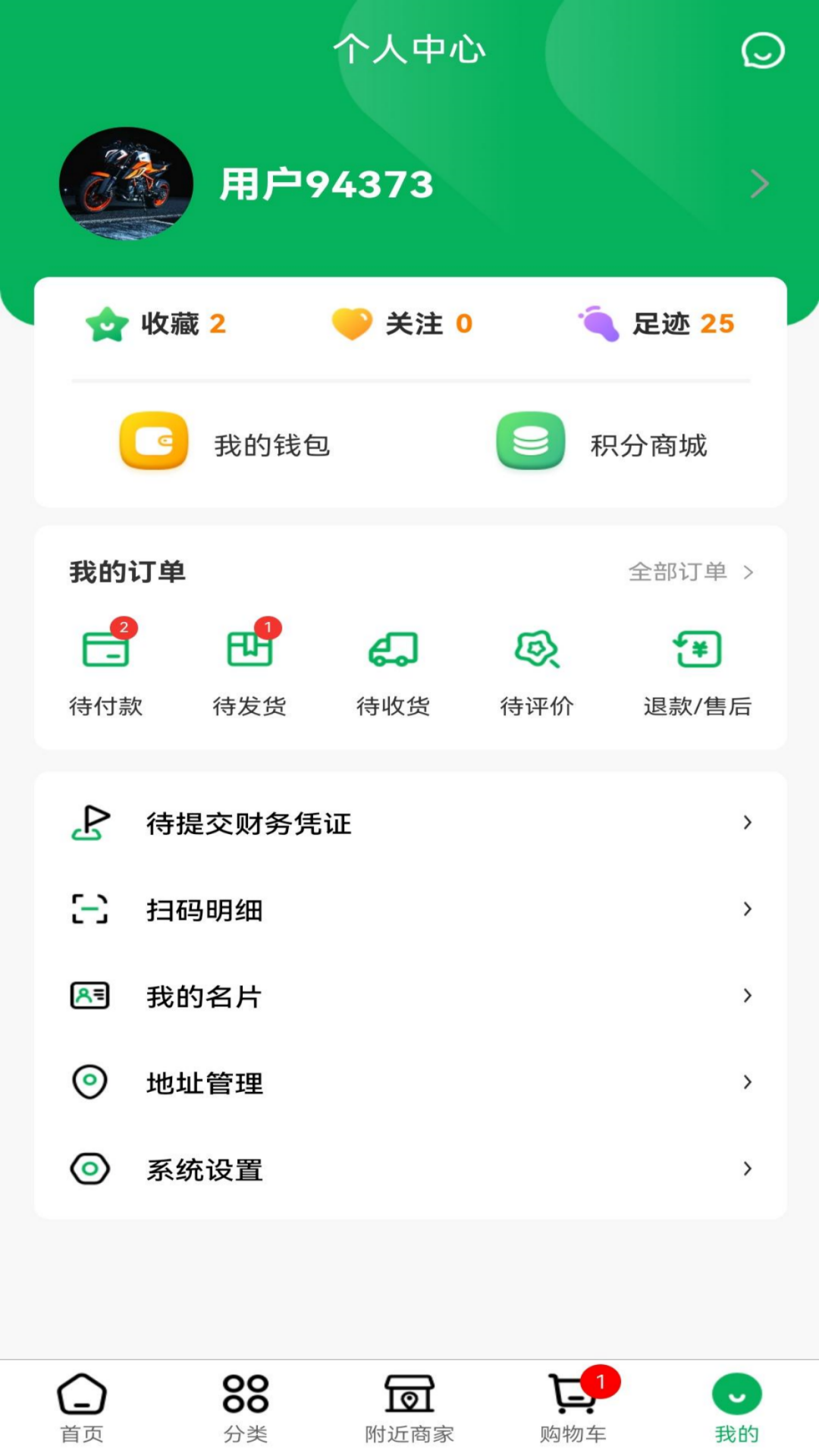
Task: Go to 地址管理 address management
Action: coord(409,1082)
